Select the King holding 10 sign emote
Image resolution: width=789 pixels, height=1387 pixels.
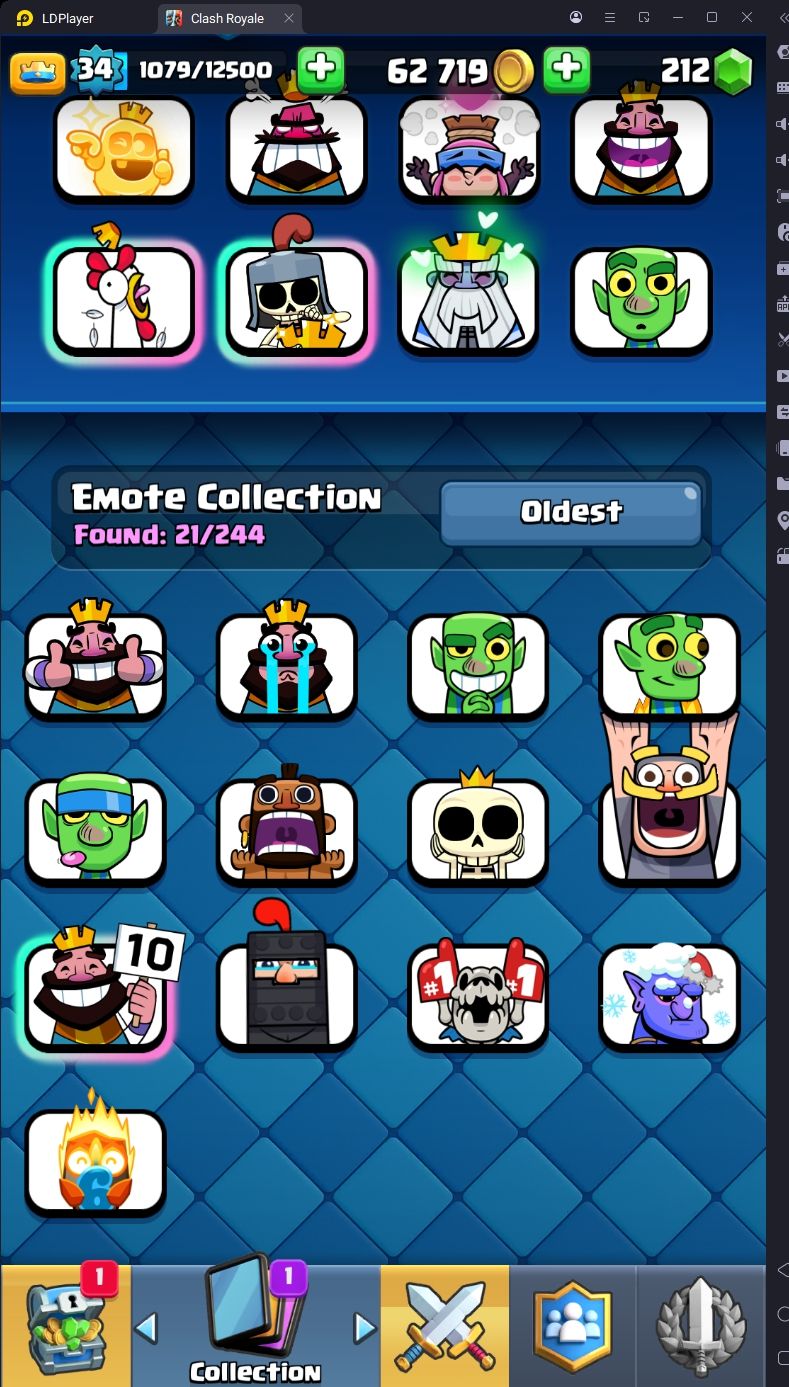click(x=95, y=996)
